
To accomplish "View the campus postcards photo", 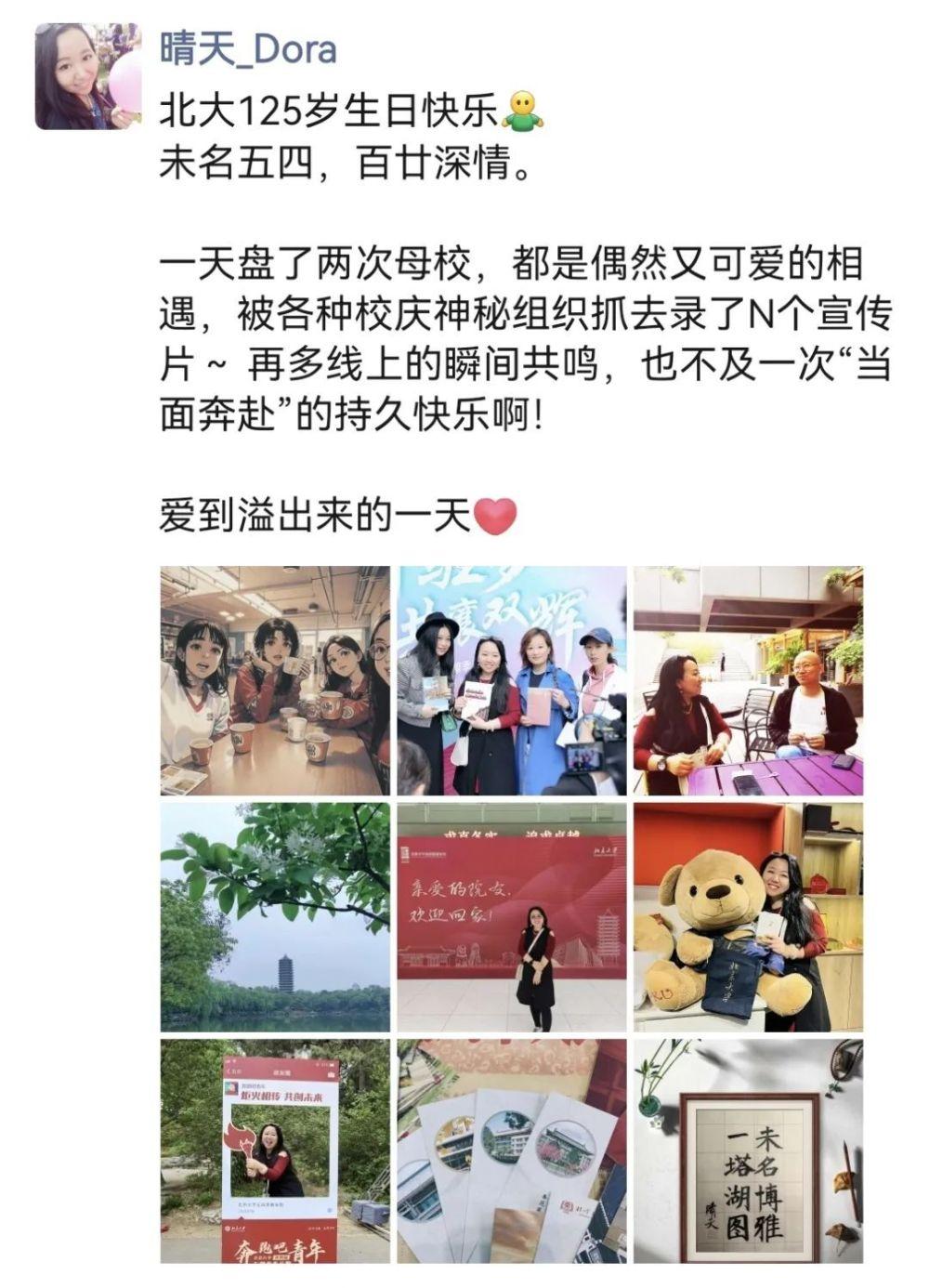I will coord(512,1151).
